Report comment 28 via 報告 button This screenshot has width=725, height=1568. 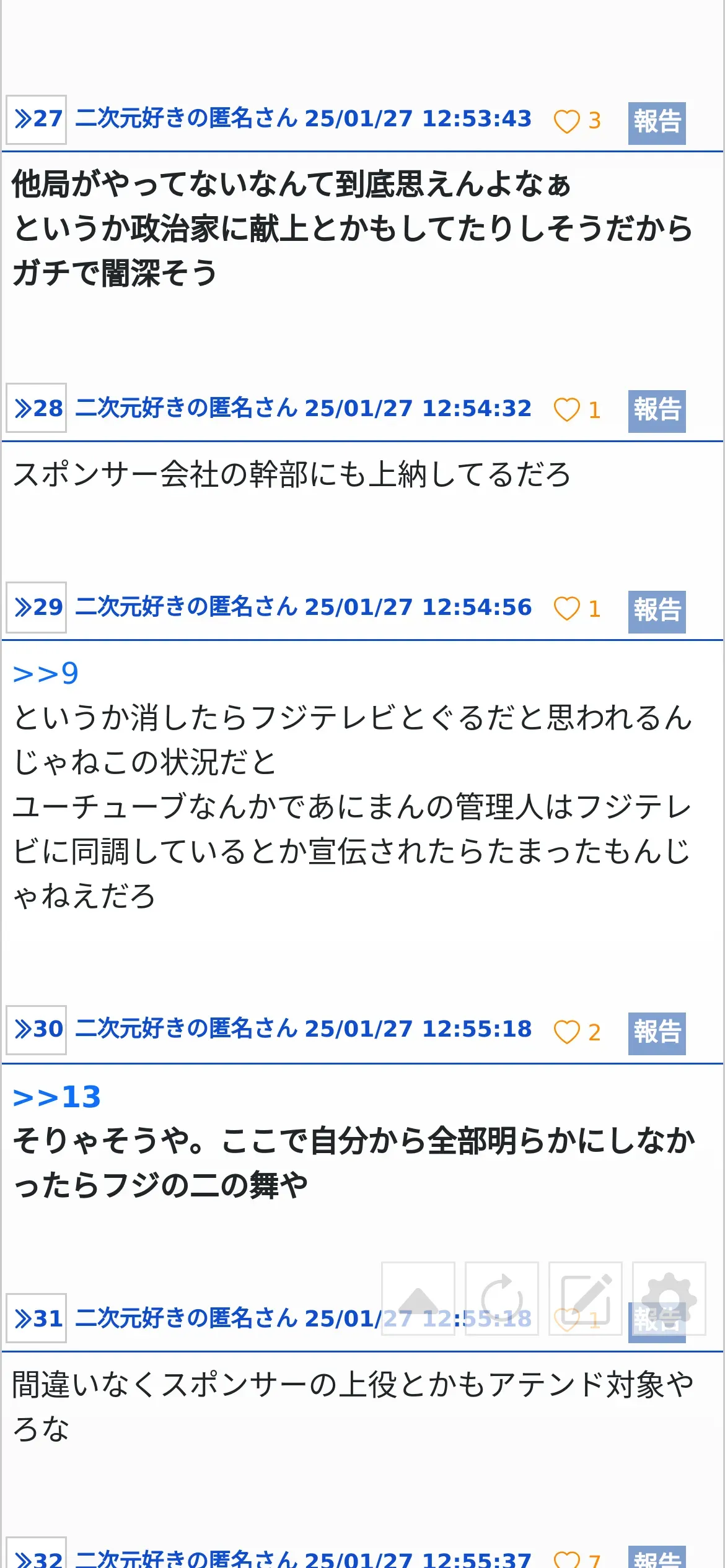[657, 411]
